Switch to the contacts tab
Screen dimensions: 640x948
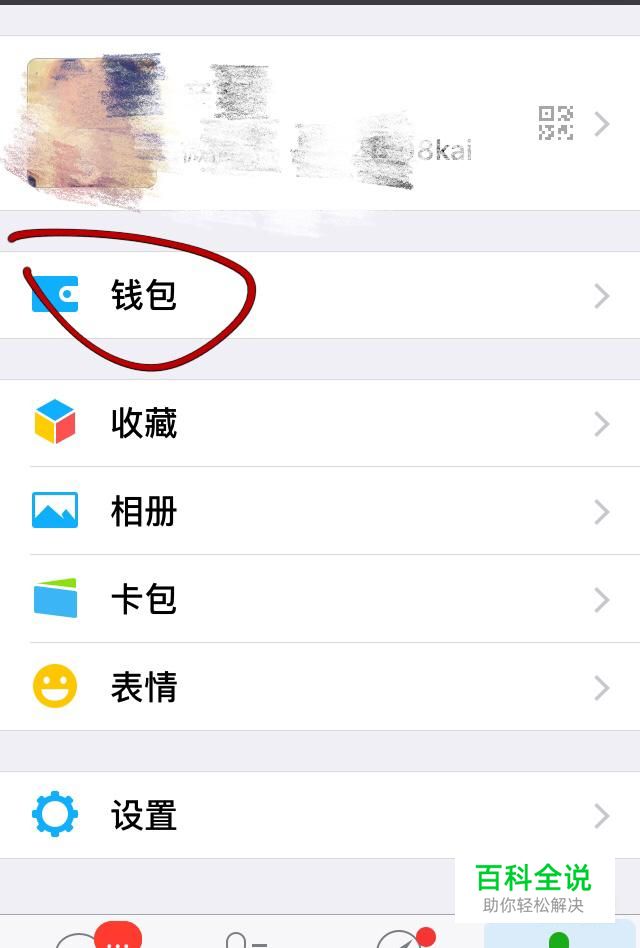(240, 938)
